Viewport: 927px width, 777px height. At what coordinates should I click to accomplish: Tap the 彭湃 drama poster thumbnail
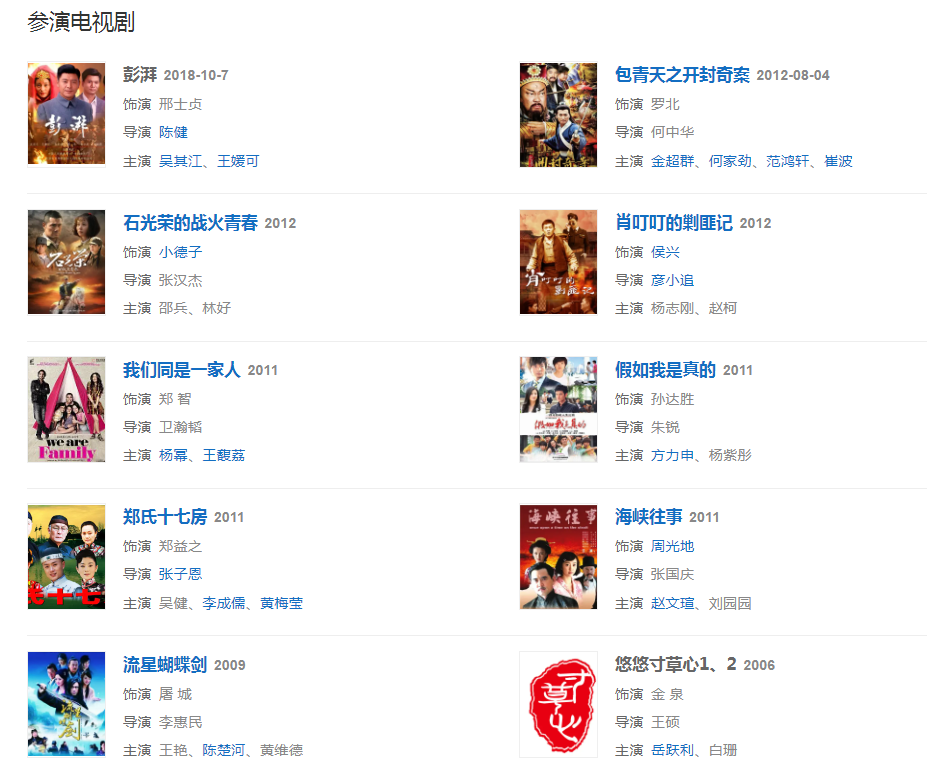66,113
